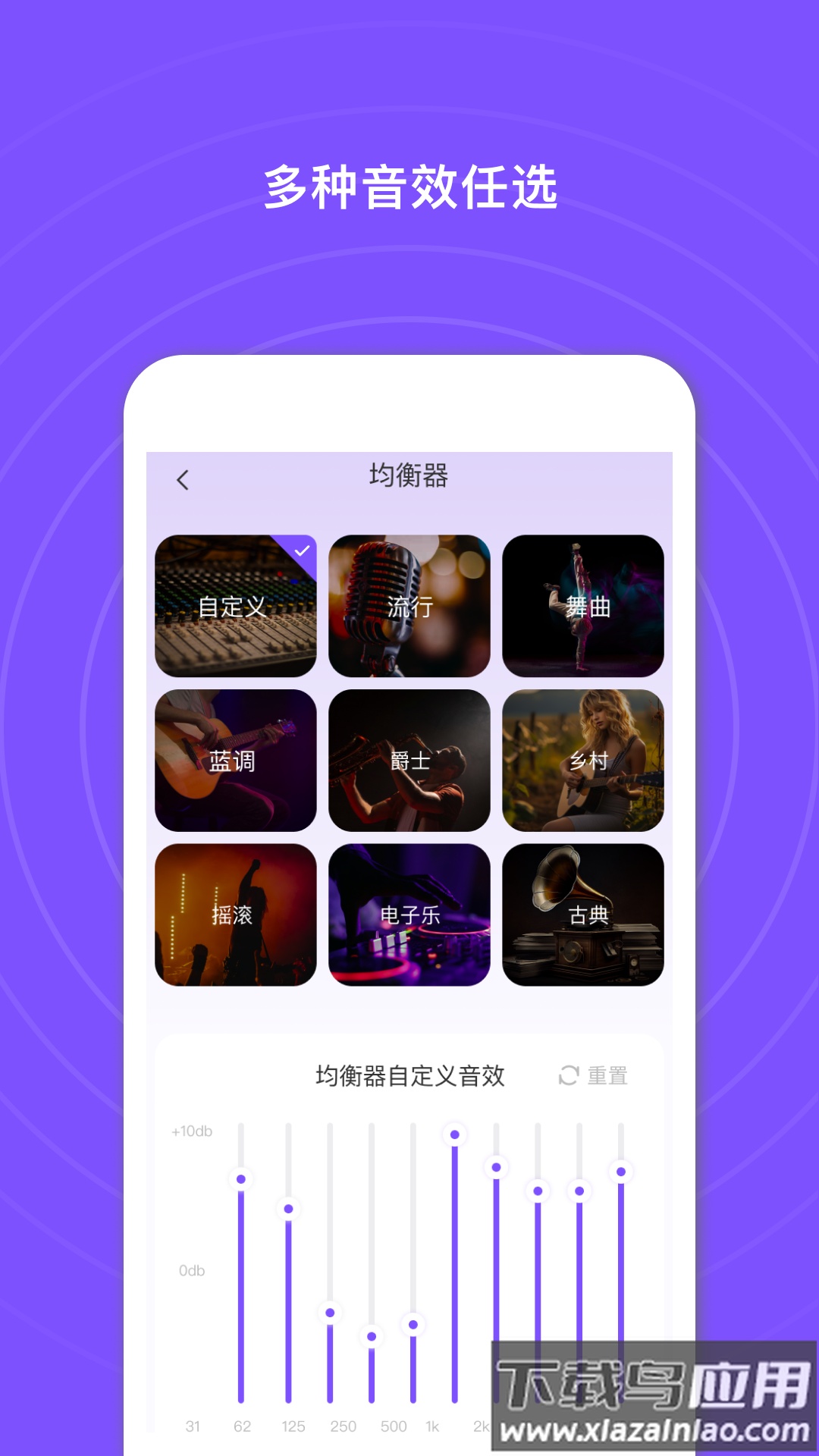Tap the back arrow on the equalizer screen
Screen dimensions: 819x1456
(182, 479)
